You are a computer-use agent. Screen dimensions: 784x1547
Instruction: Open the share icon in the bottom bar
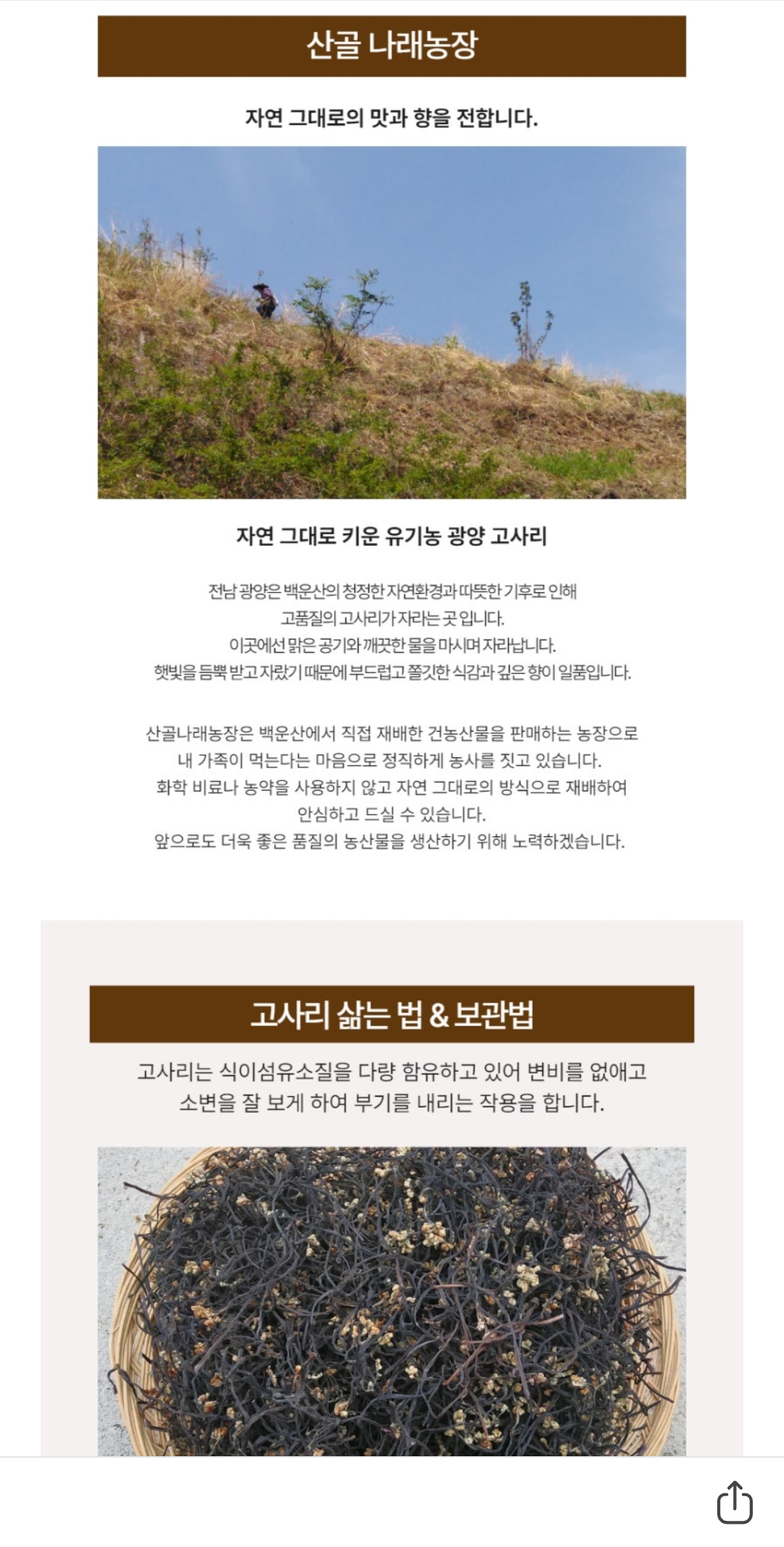coord(735,1502)
